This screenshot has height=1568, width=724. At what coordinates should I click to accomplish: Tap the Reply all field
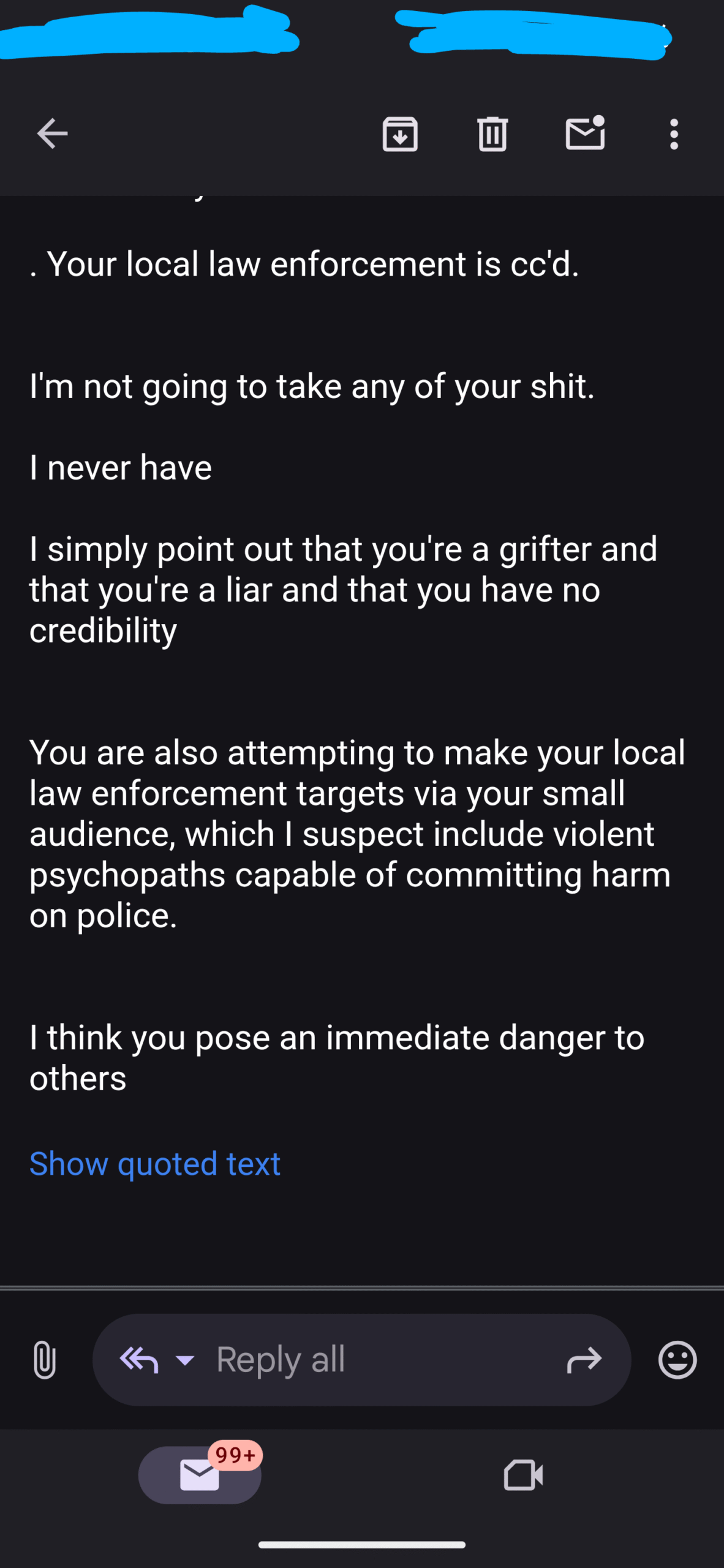point(361,1360)
